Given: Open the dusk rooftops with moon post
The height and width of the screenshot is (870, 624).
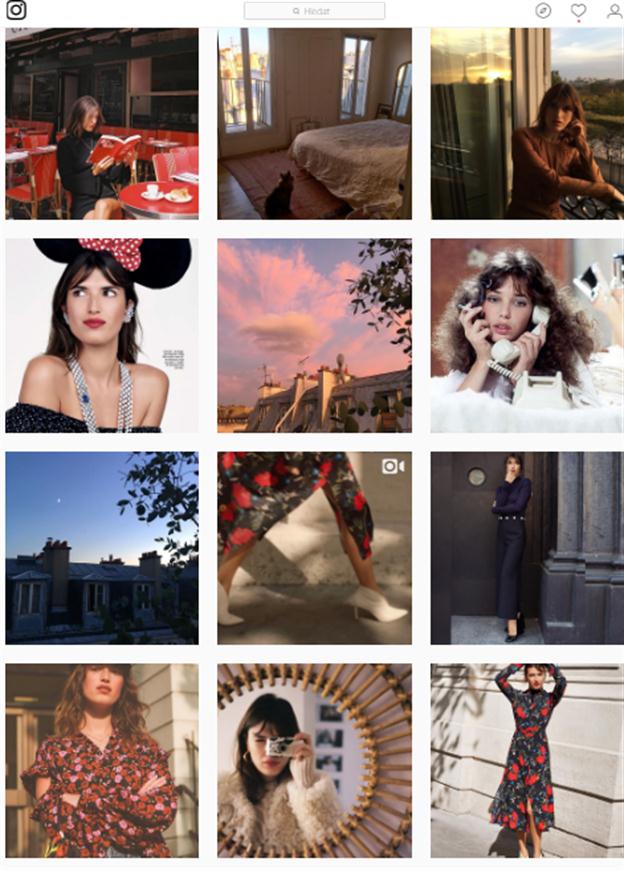Looking at the screenshot, I should [x=102, y=548].
